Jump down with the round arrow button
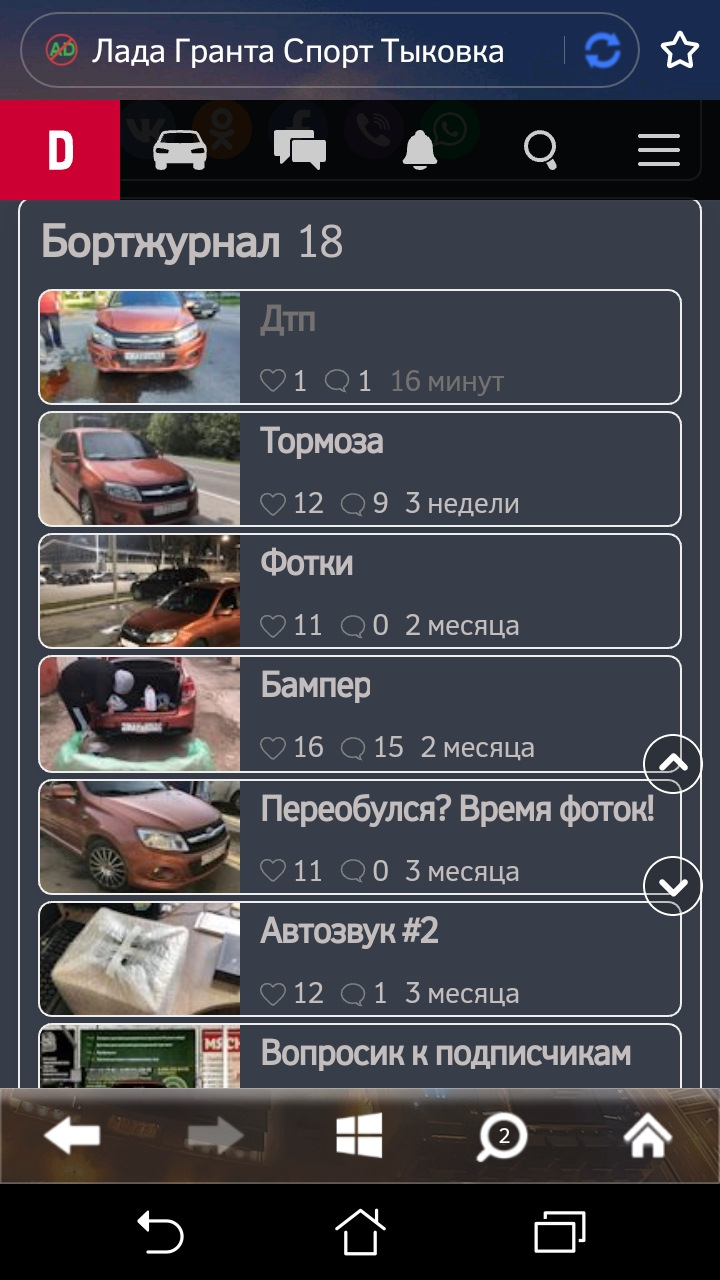Image resolution: width=720 pixels, height=1280 pixels. pyautogui.click(x=673, y=885)
